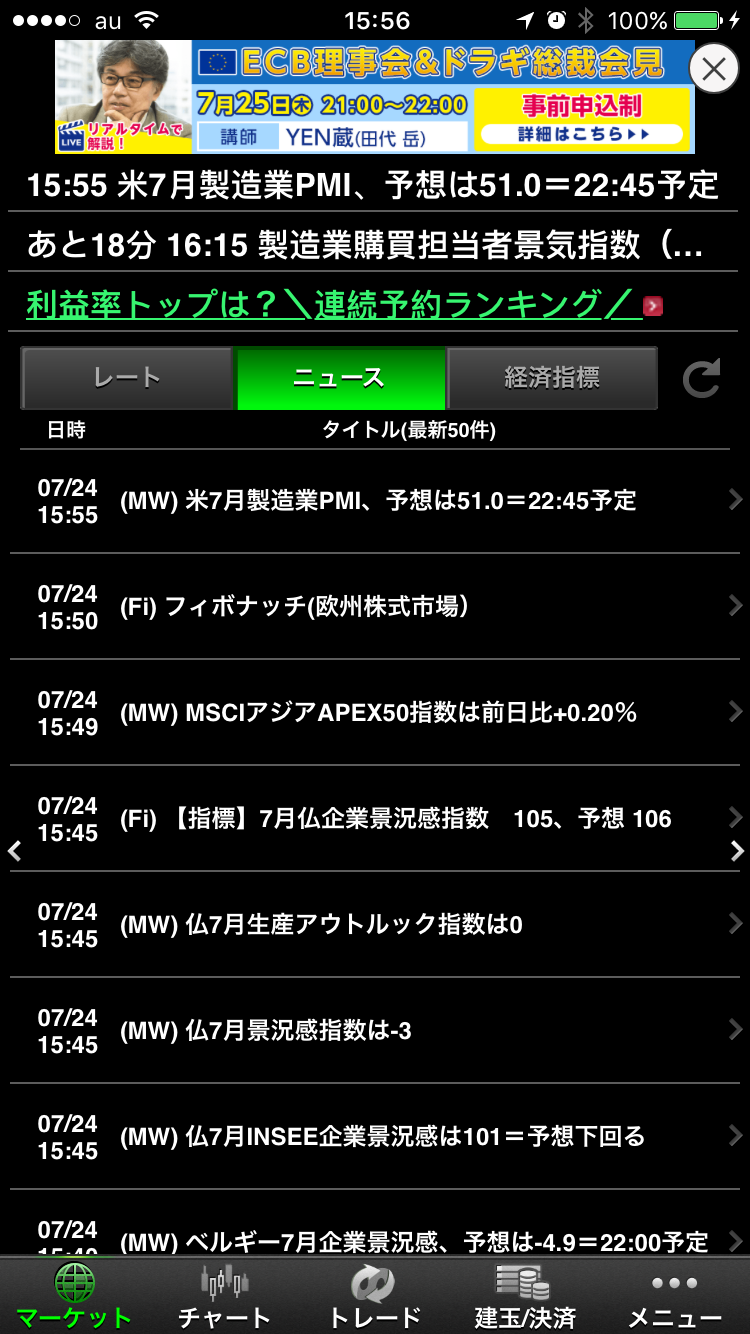This screenshot has width=750, height=1334.
Task: Open the ECB理事会 seminar banner
Action: pos(374,97)
